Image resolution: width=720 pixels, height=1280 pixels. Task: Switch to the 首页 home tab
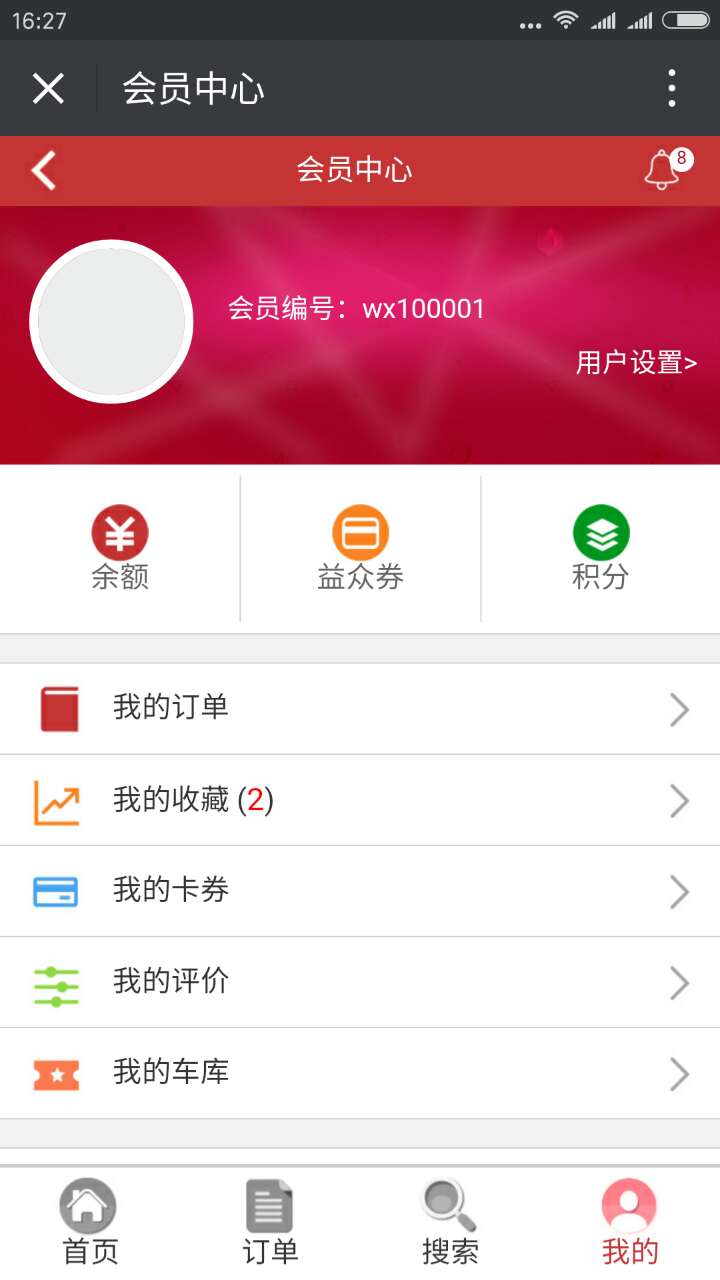[x=90, y=1222]
